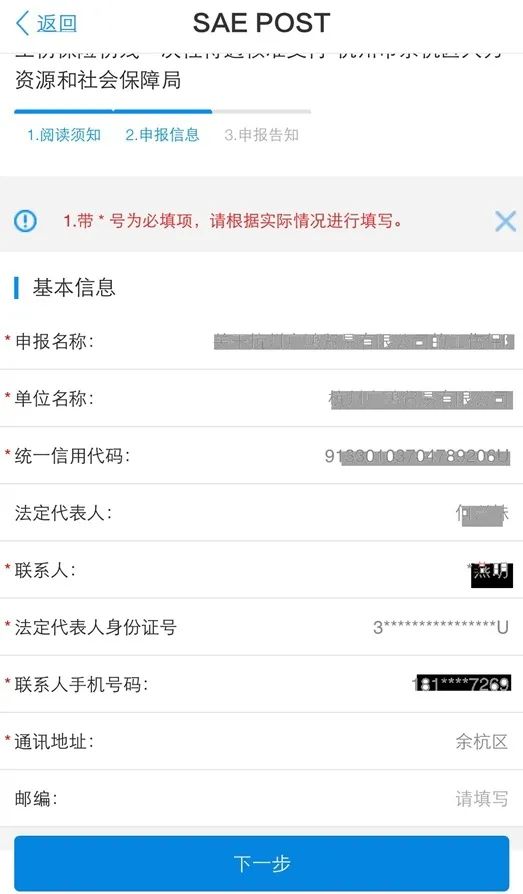The width and height of the screenshot is (523, 894).
Task: Fill in the 邮编 field
Action: click(261, 798)
